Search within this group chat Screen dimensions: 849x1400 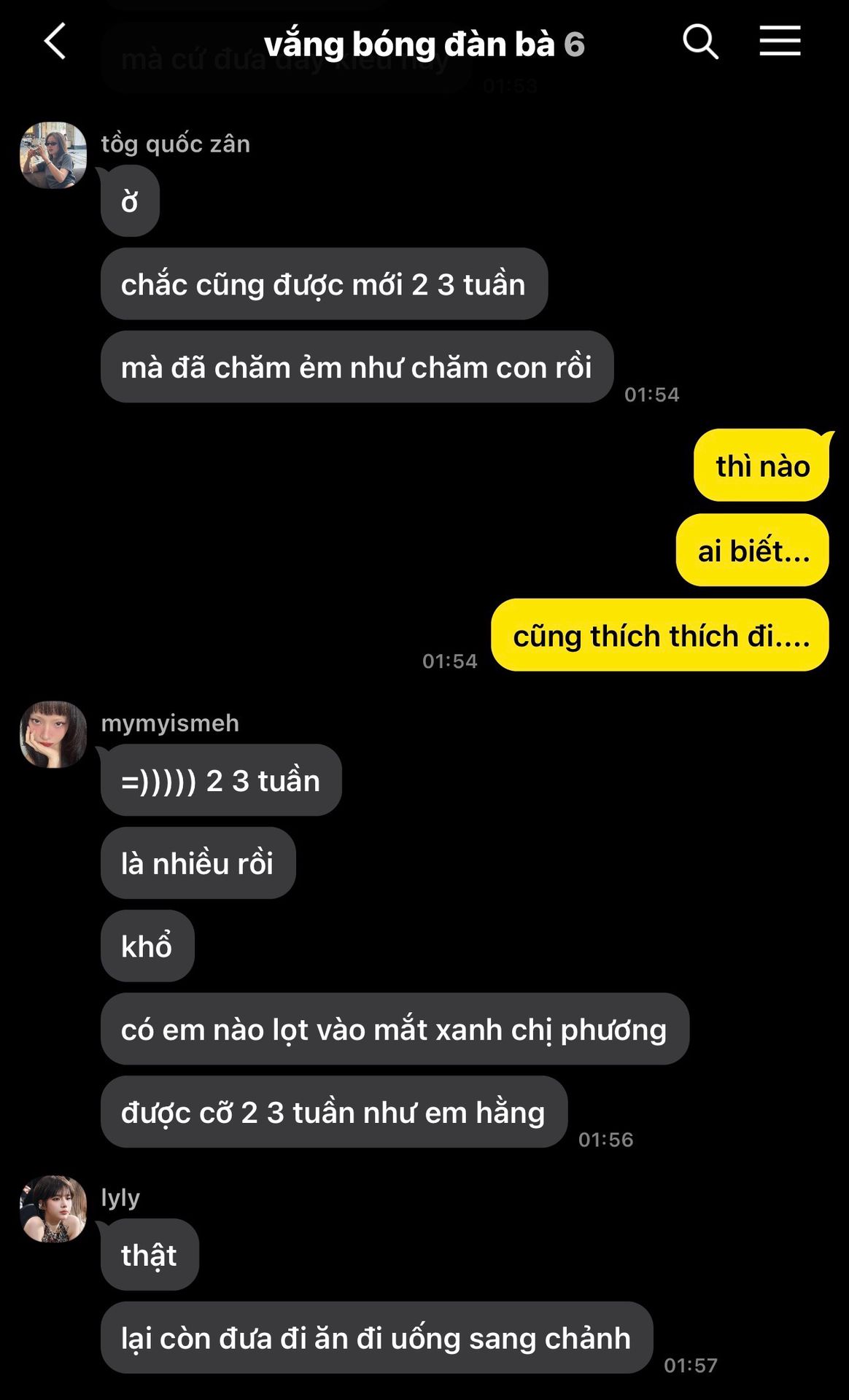tap(700, 42)
